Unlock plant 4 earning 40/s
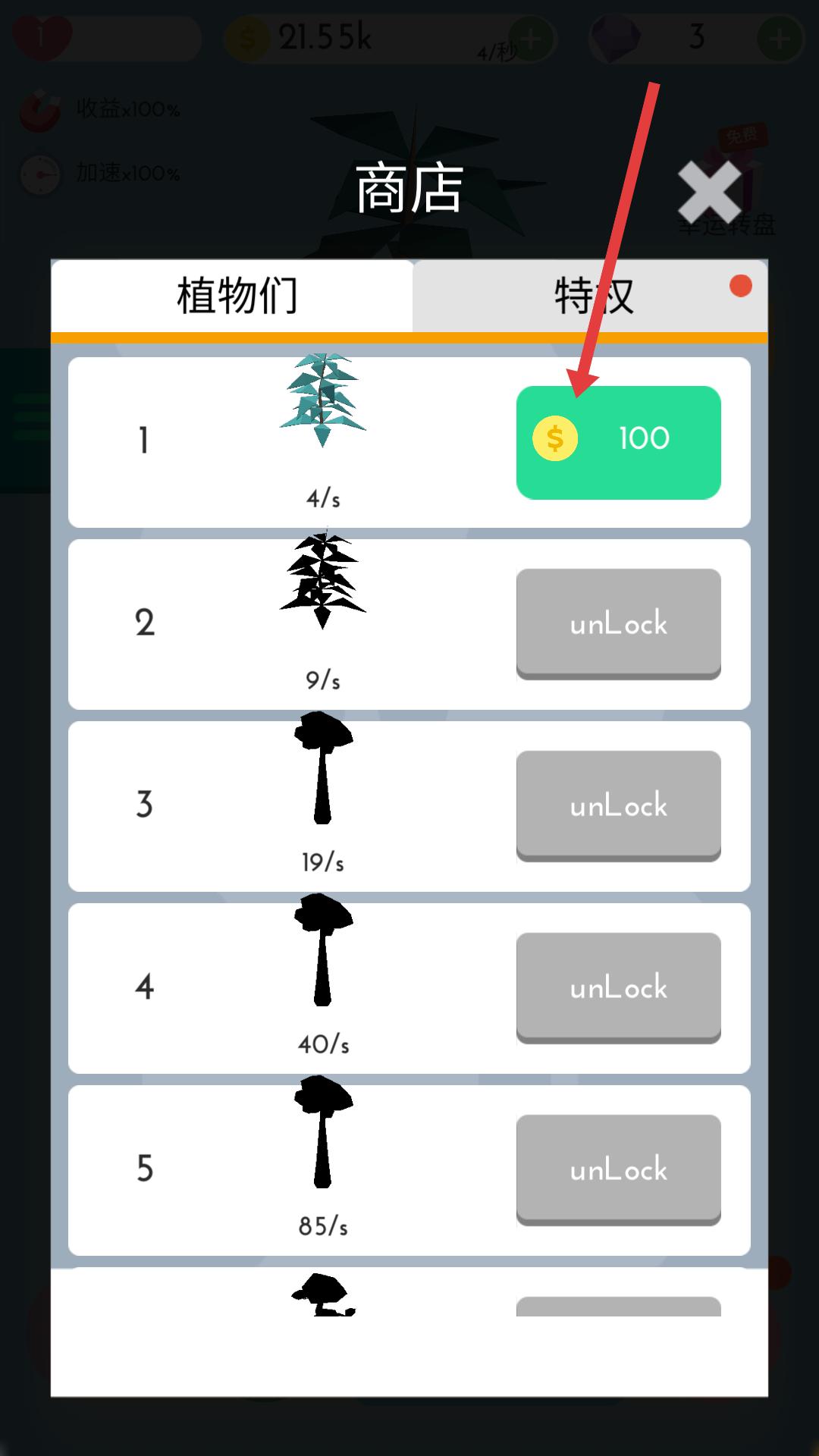819x1456 pixels. click(x=618, y=987)
